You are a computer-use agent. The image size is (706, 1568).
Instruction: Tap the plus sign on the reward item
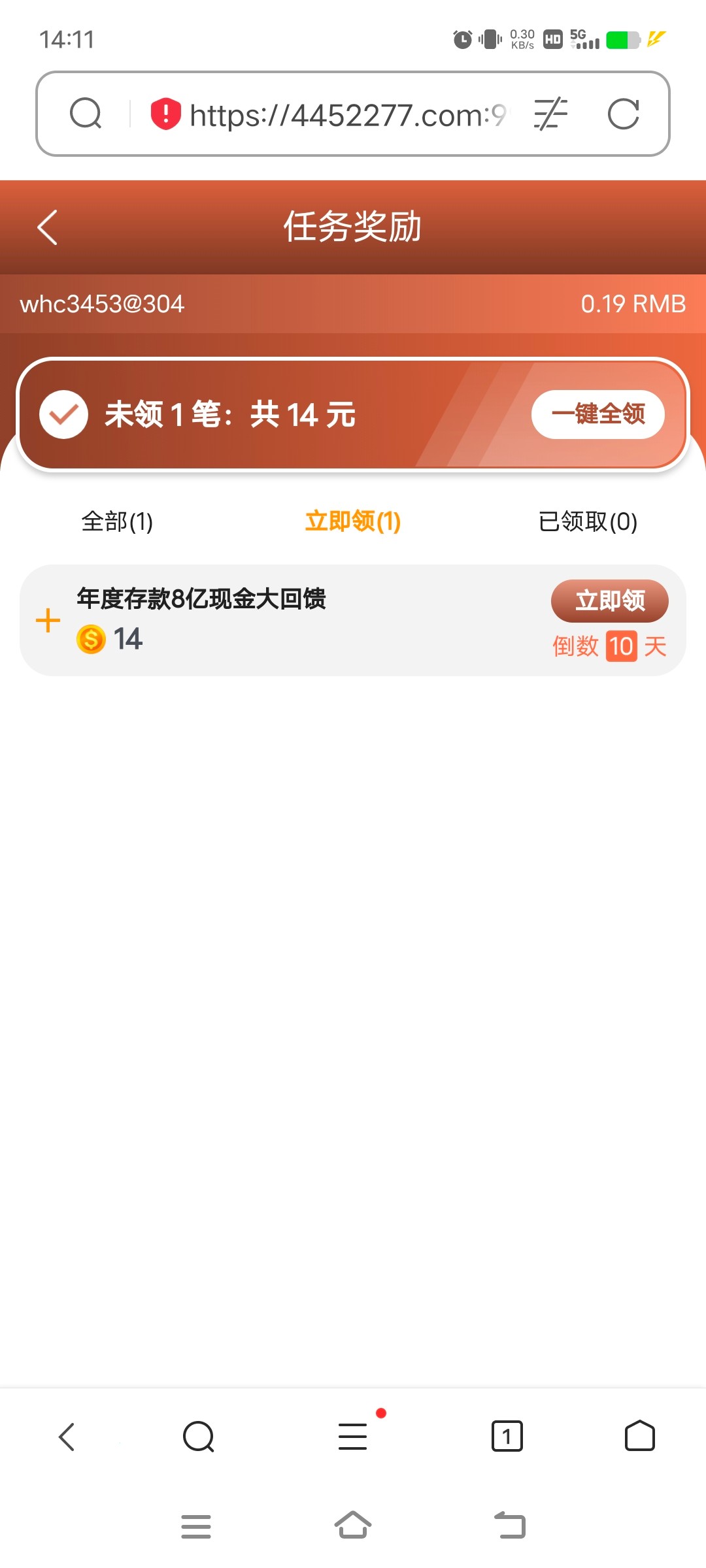click(48, 621)
